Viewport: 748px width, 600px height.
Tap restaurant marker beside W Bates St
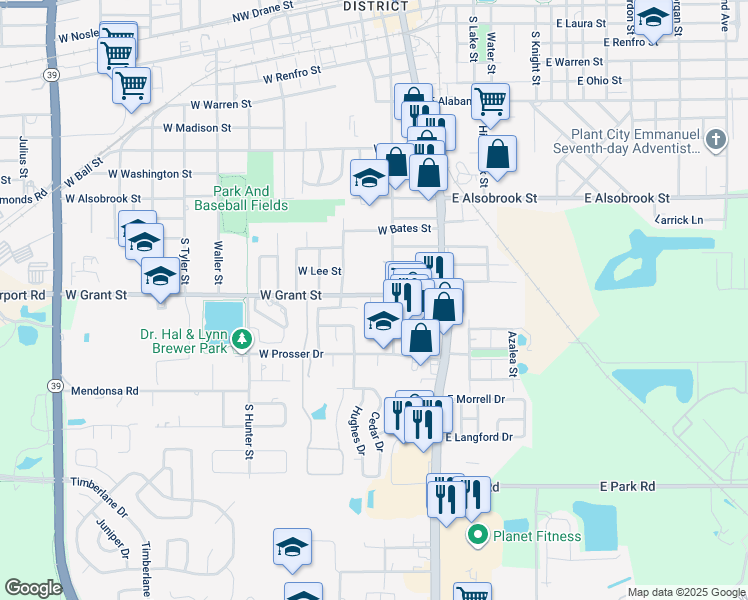pos(435,269)
